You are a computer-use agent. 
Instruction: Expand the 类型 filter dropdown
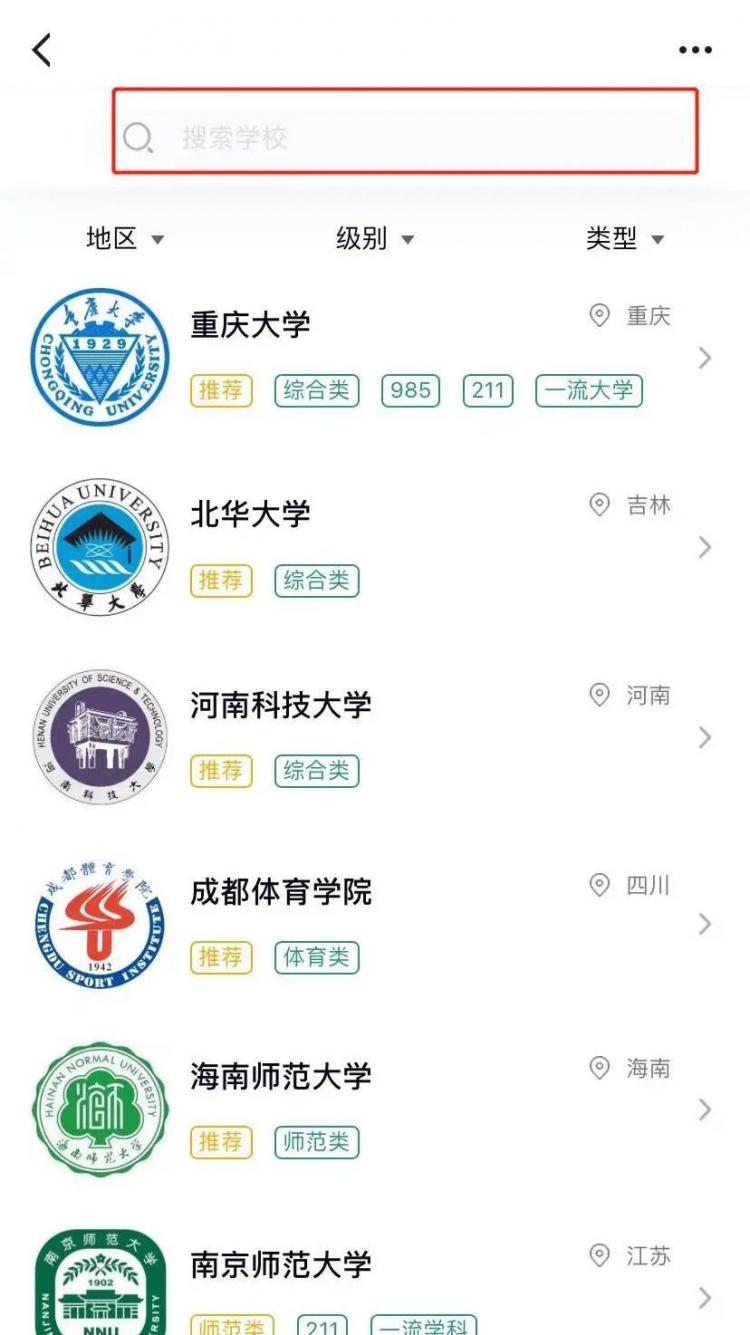click(x=625, y=239)
